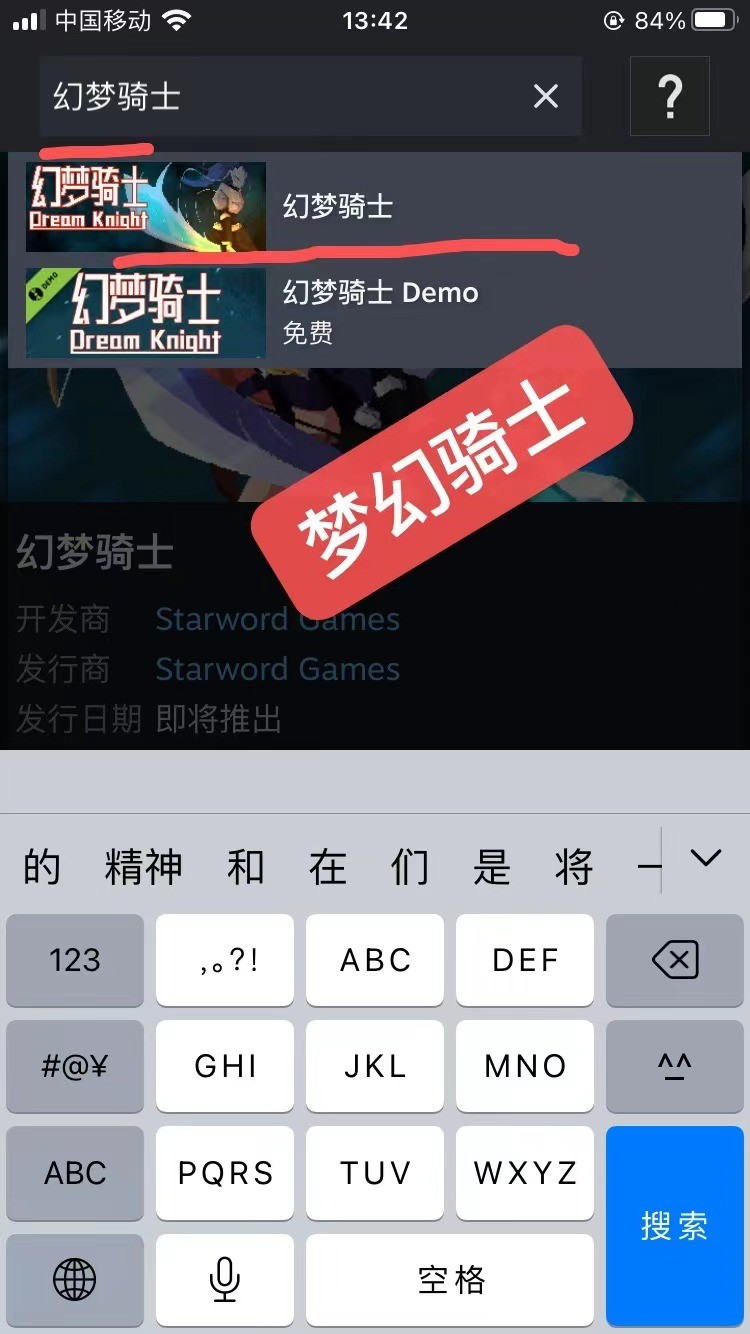Tap the globe key to change language
750x1334 pixels.
pyautogui.click(x=75, y=1279)
